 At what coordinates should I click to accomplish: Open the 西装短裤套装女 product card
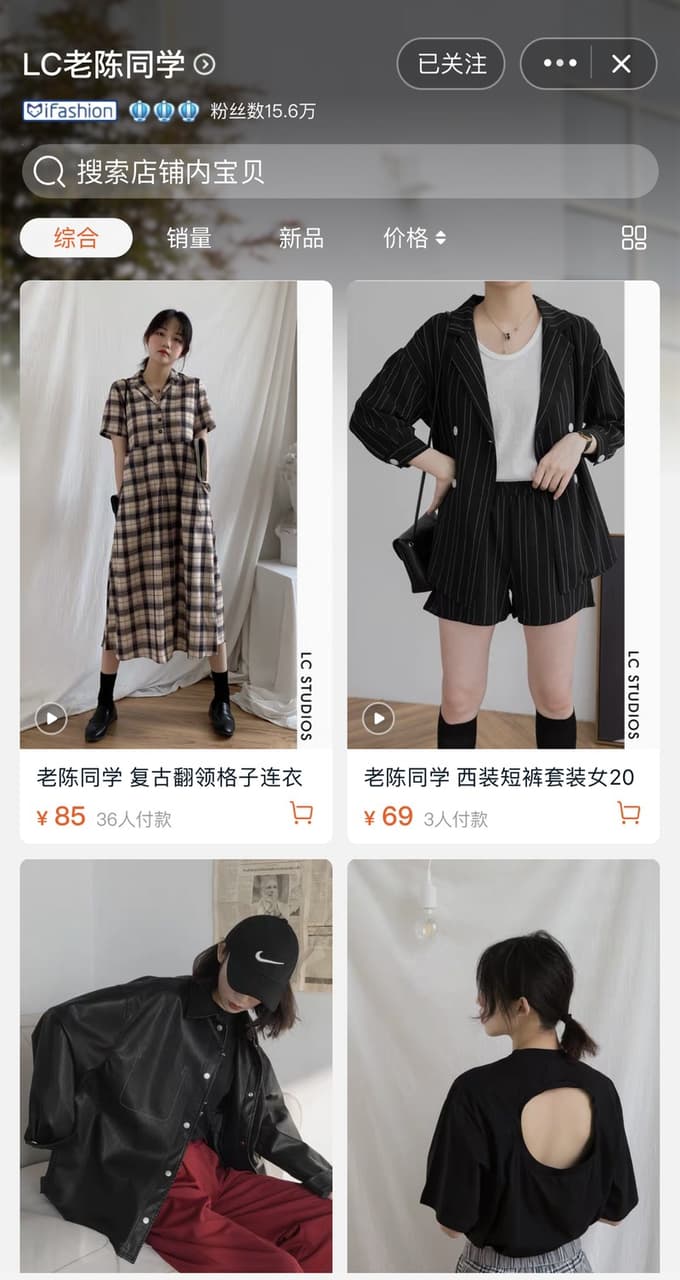(503, 562)
